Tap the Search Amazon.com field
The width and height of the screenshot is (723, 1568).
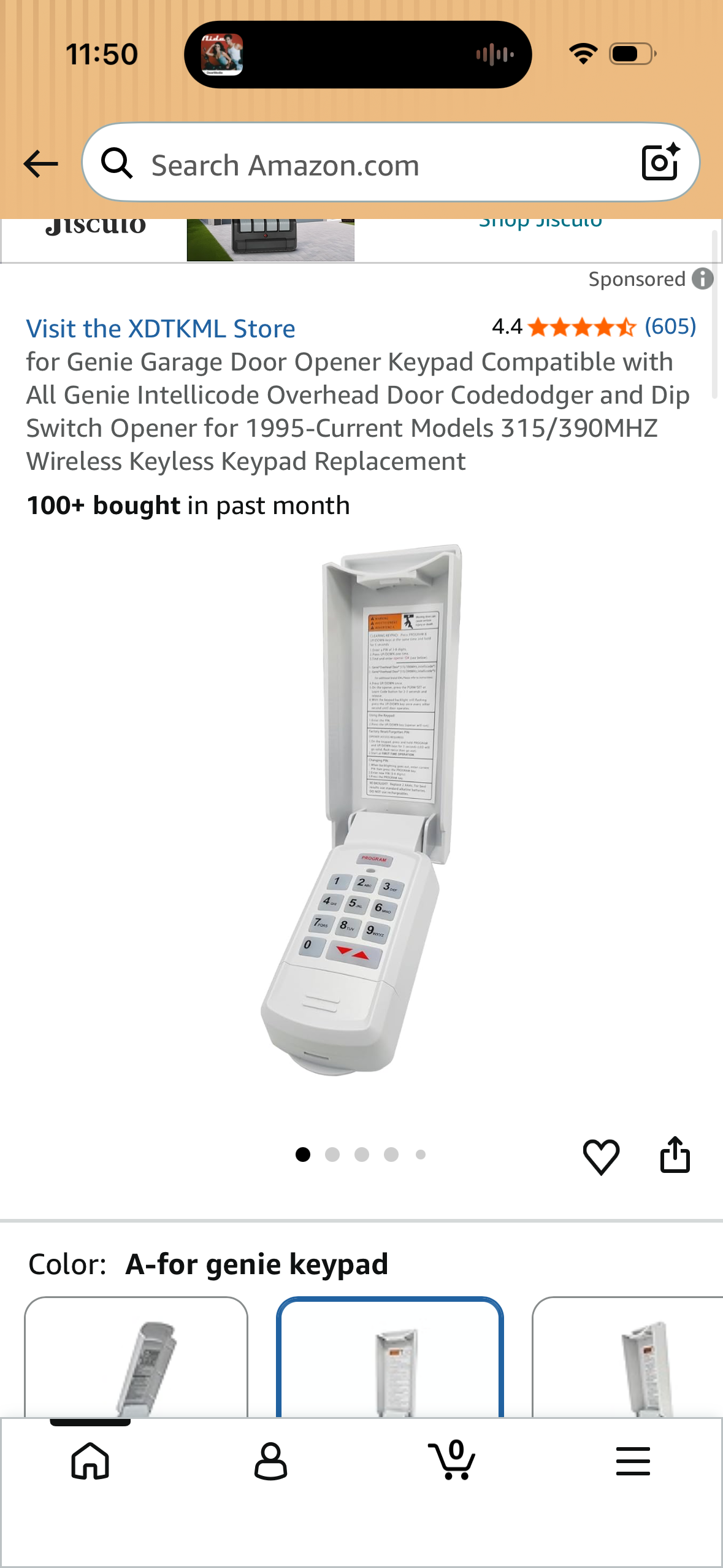pyautogui.click(x=368, y=165)
